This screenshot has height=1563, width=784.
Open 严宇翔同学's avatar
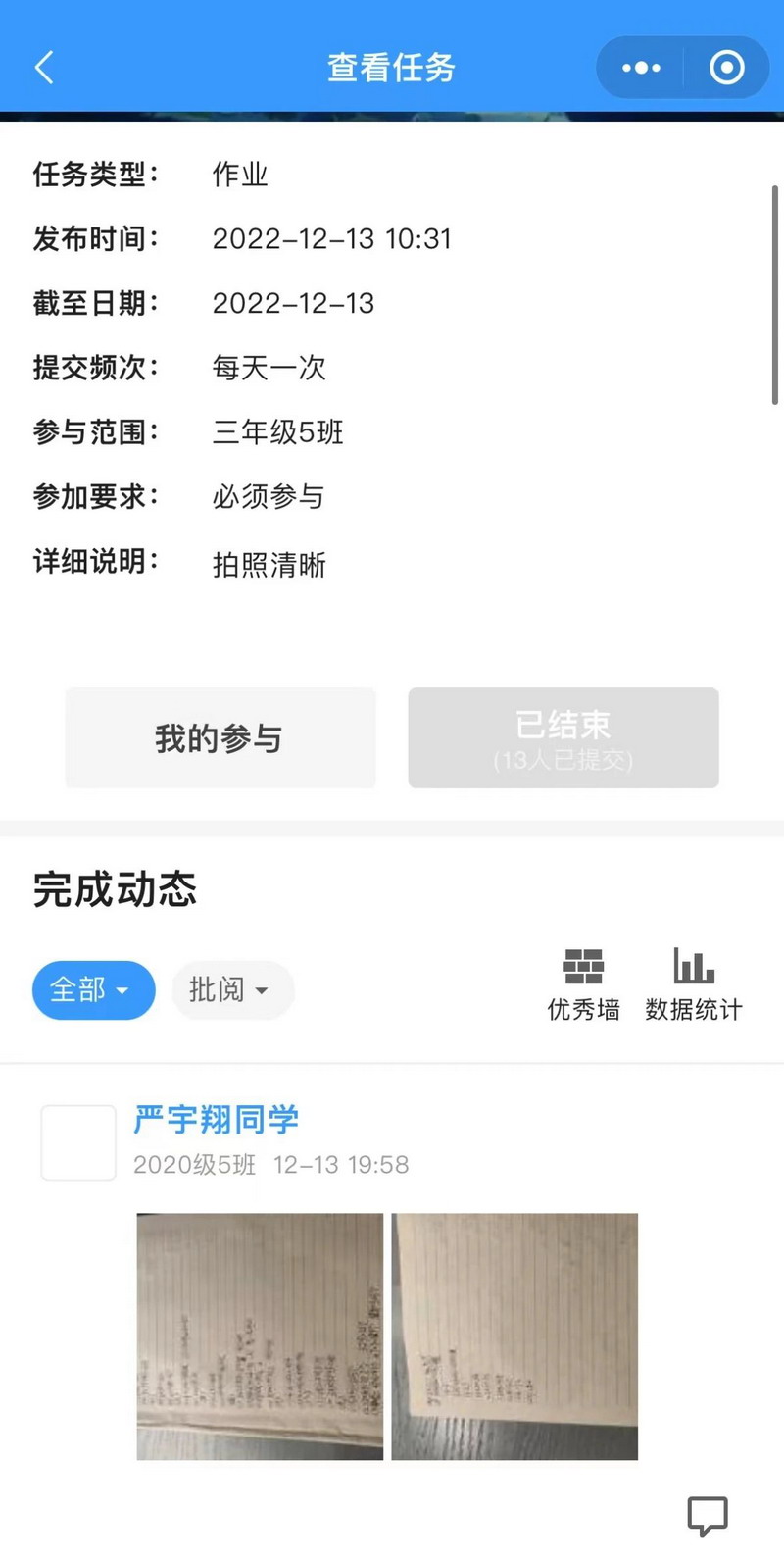(78, 1142)
